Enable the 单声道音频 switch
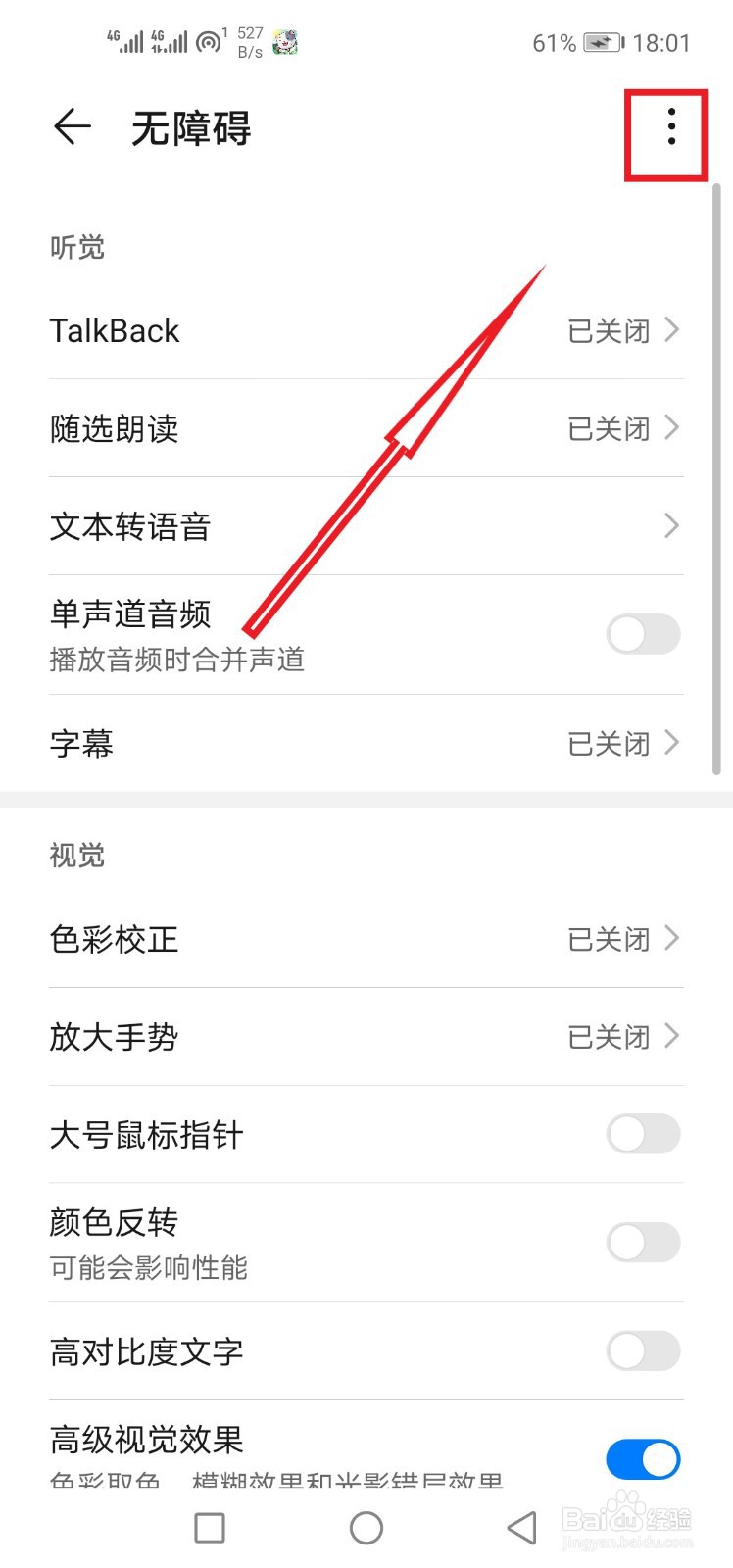This screenshot has height=1568, width=733. pyautogui.click(x=643, y=634)
